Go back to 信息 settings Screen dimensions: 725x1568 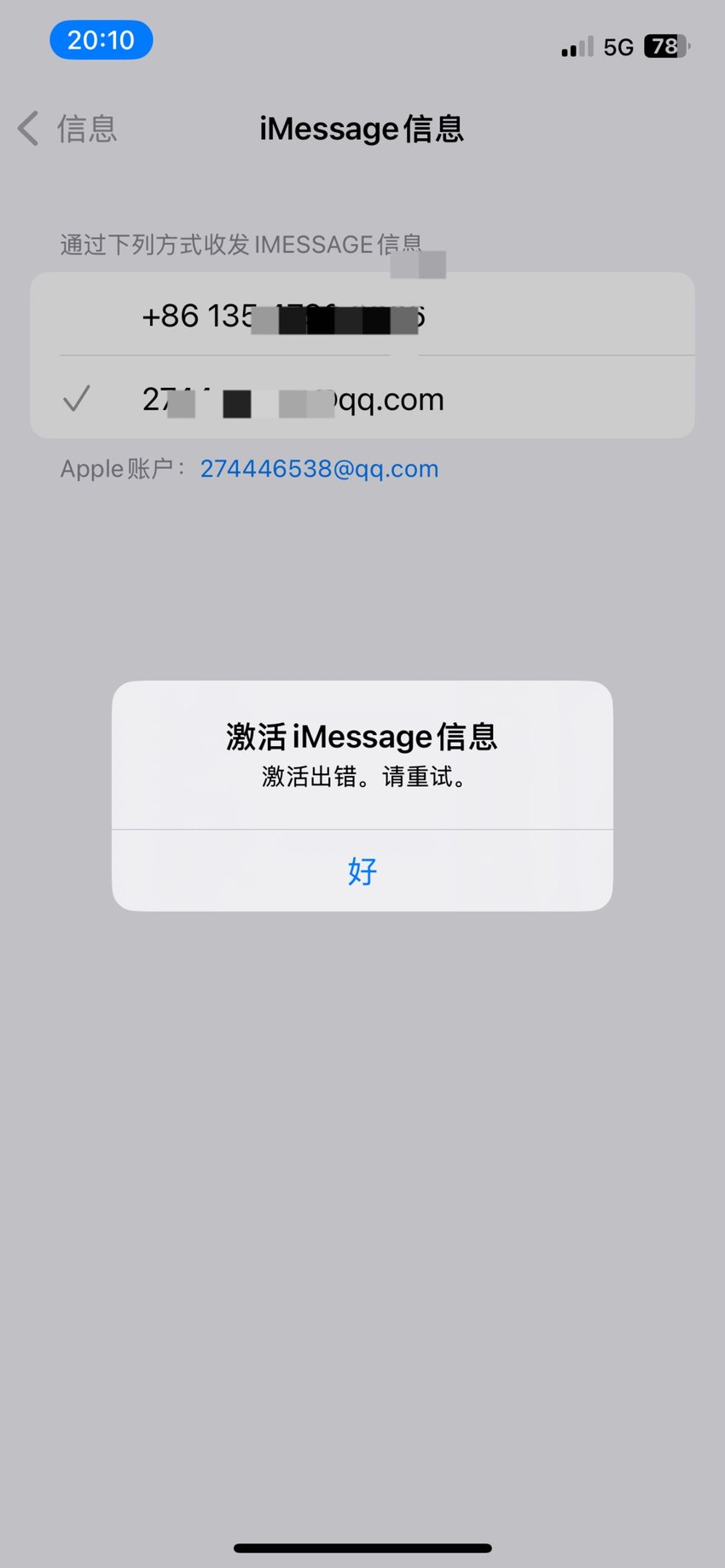click(67, 129)
